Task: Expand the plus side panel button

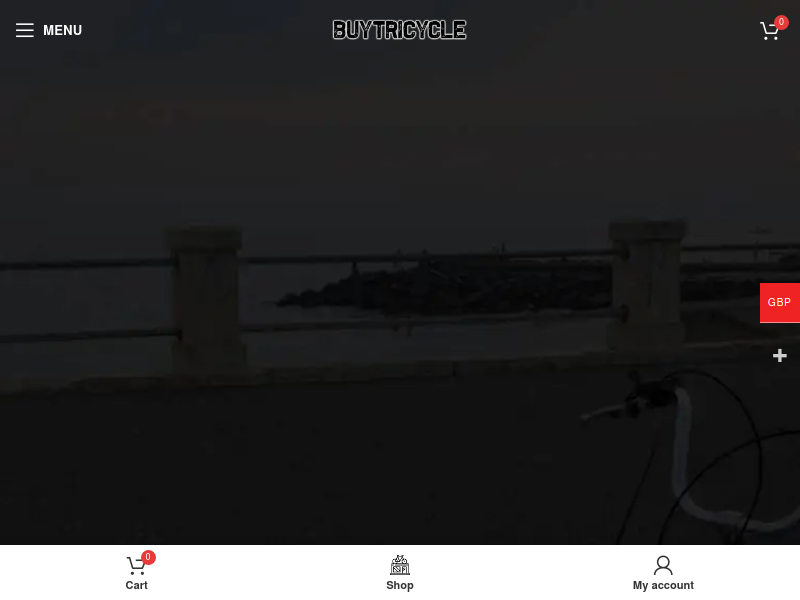Action: coord(780,356)
